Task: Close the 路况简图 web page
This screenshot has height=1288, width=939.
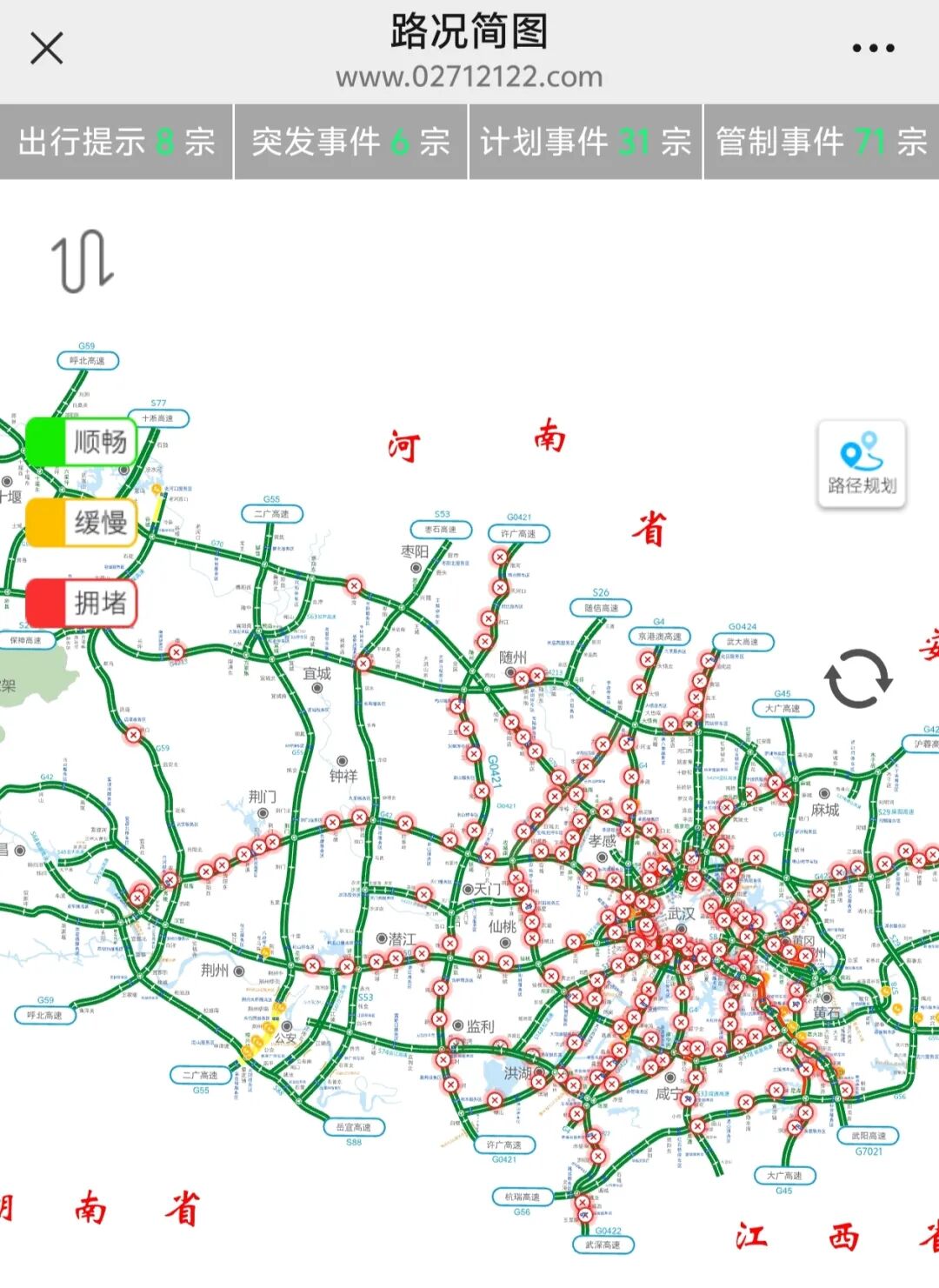Action: click(46, 48)
